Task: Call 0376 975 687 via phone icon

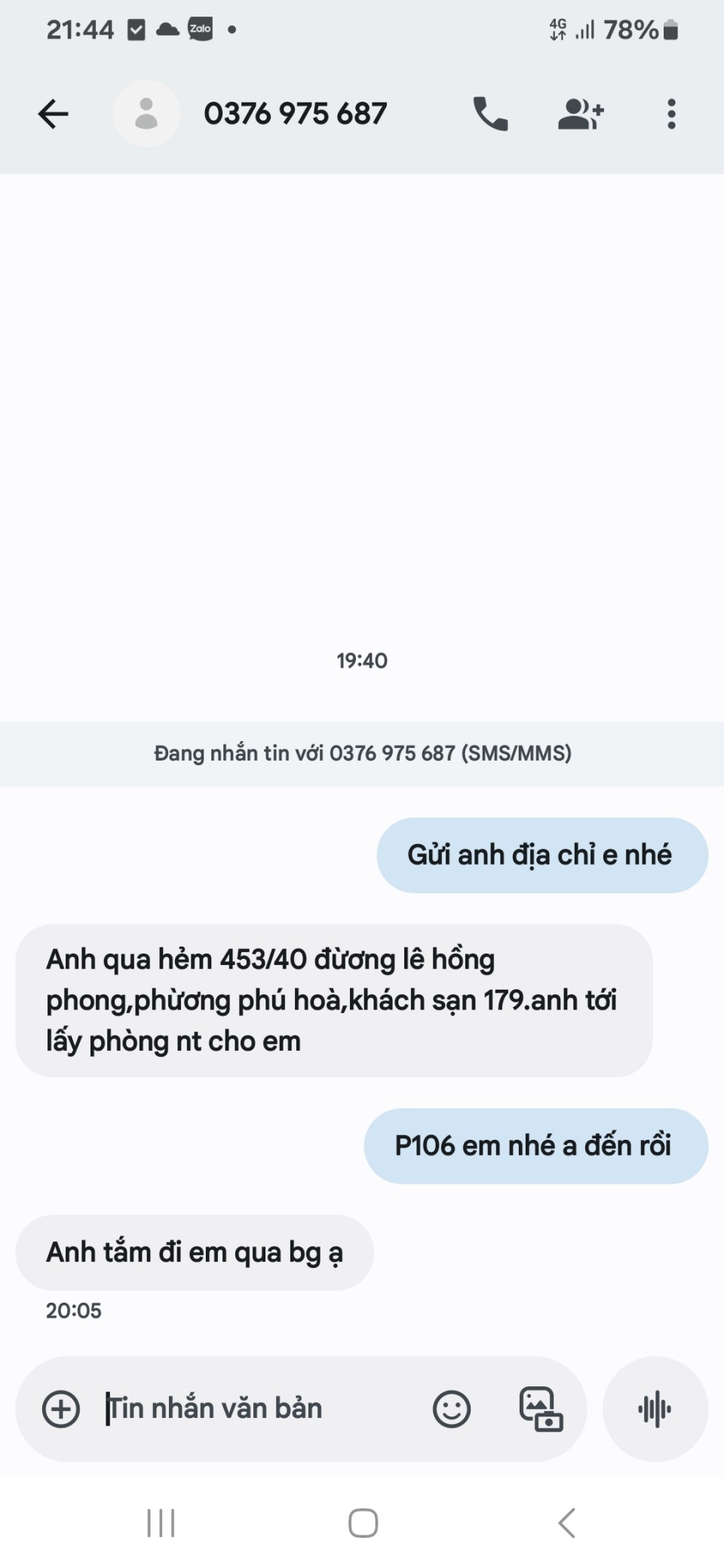Action: click(x=490, y=115)
